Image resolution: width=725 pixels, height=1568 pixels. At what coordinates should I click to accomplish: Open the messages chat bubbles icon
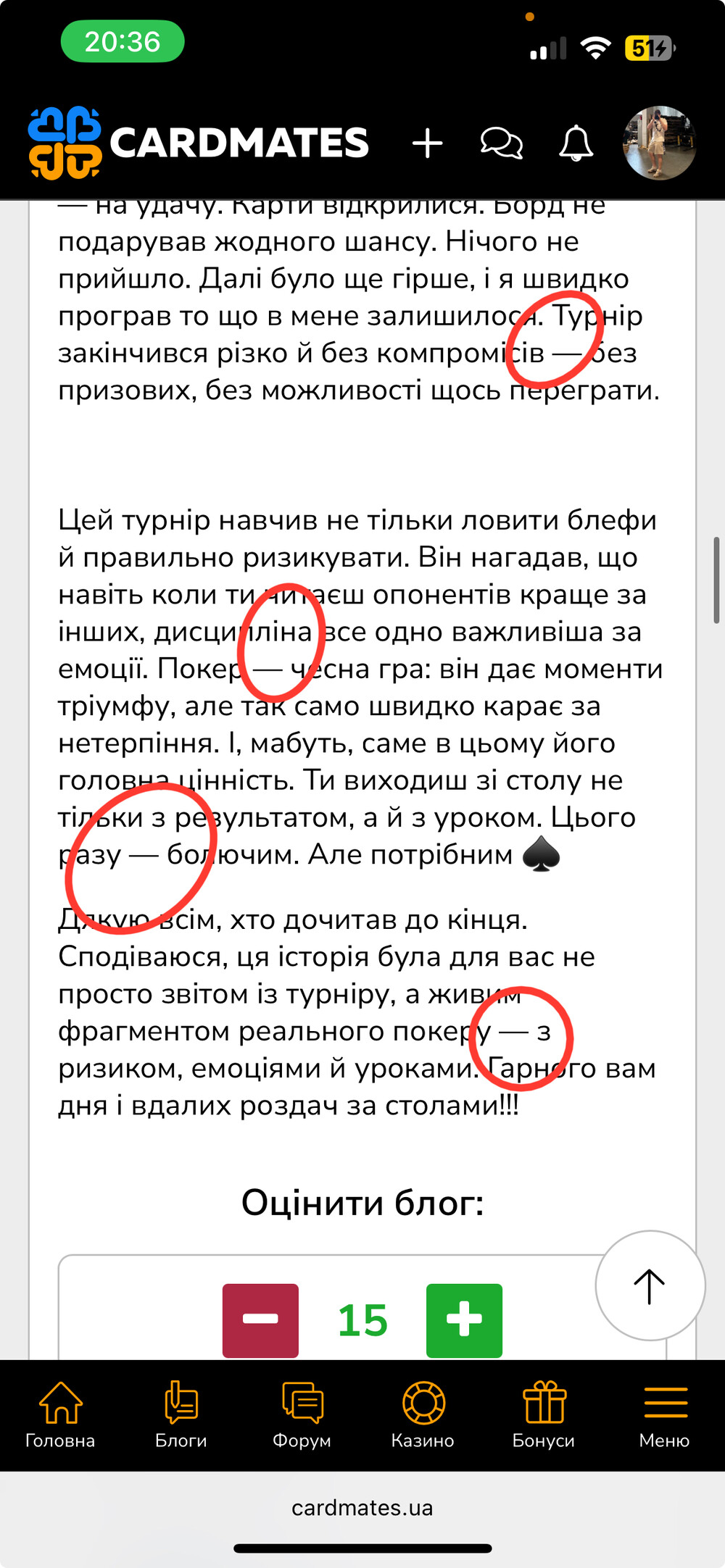502,143
